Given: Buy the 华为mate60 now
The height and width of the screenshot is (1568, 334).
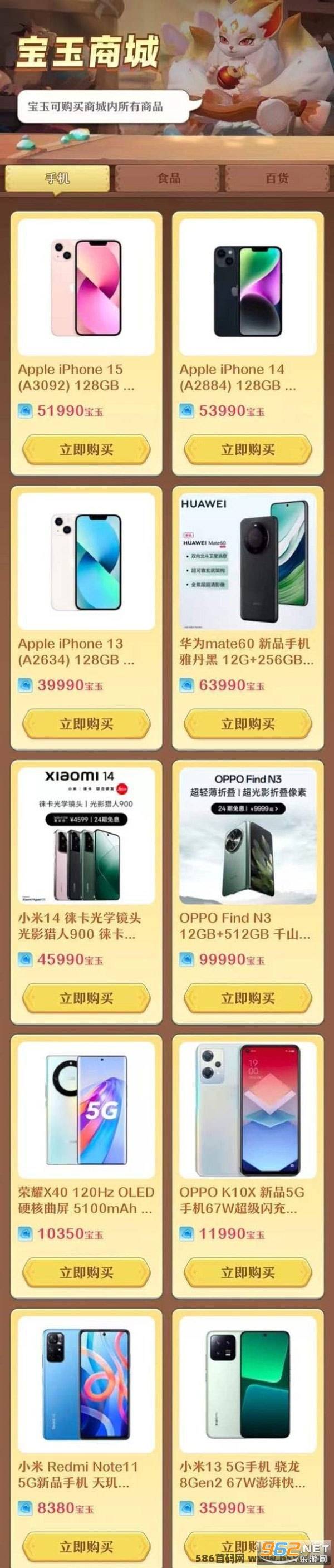Looking at the screenshot, I should 248,724.
